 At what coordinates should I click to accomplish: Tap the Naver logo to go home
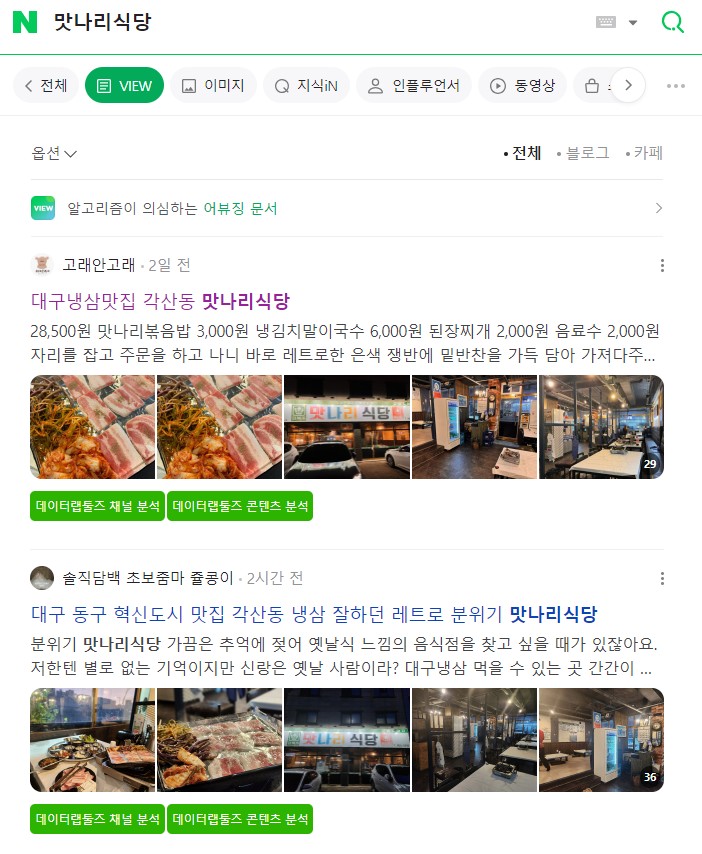(25, 22)
